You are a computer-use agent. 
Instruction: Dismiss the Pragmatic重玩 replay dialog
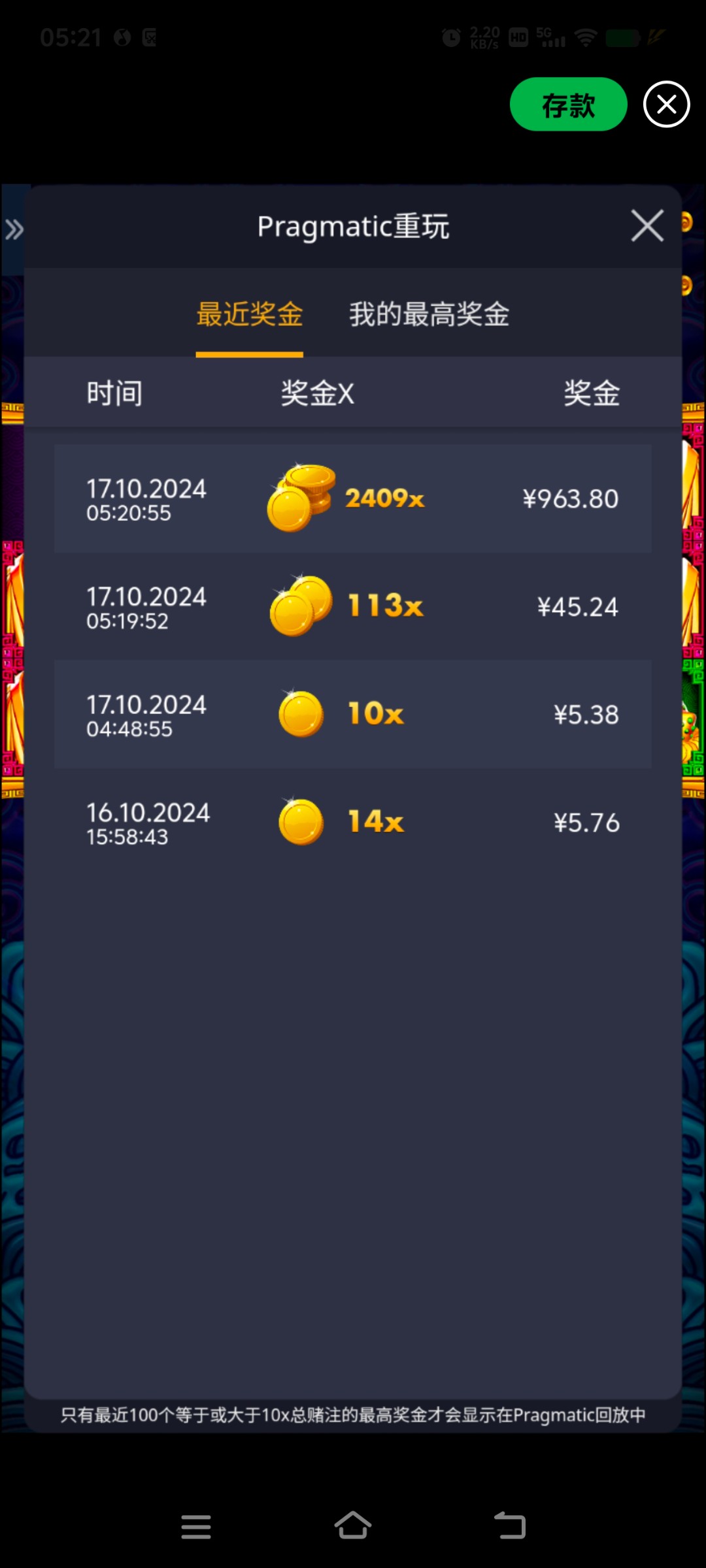point(647,226)
